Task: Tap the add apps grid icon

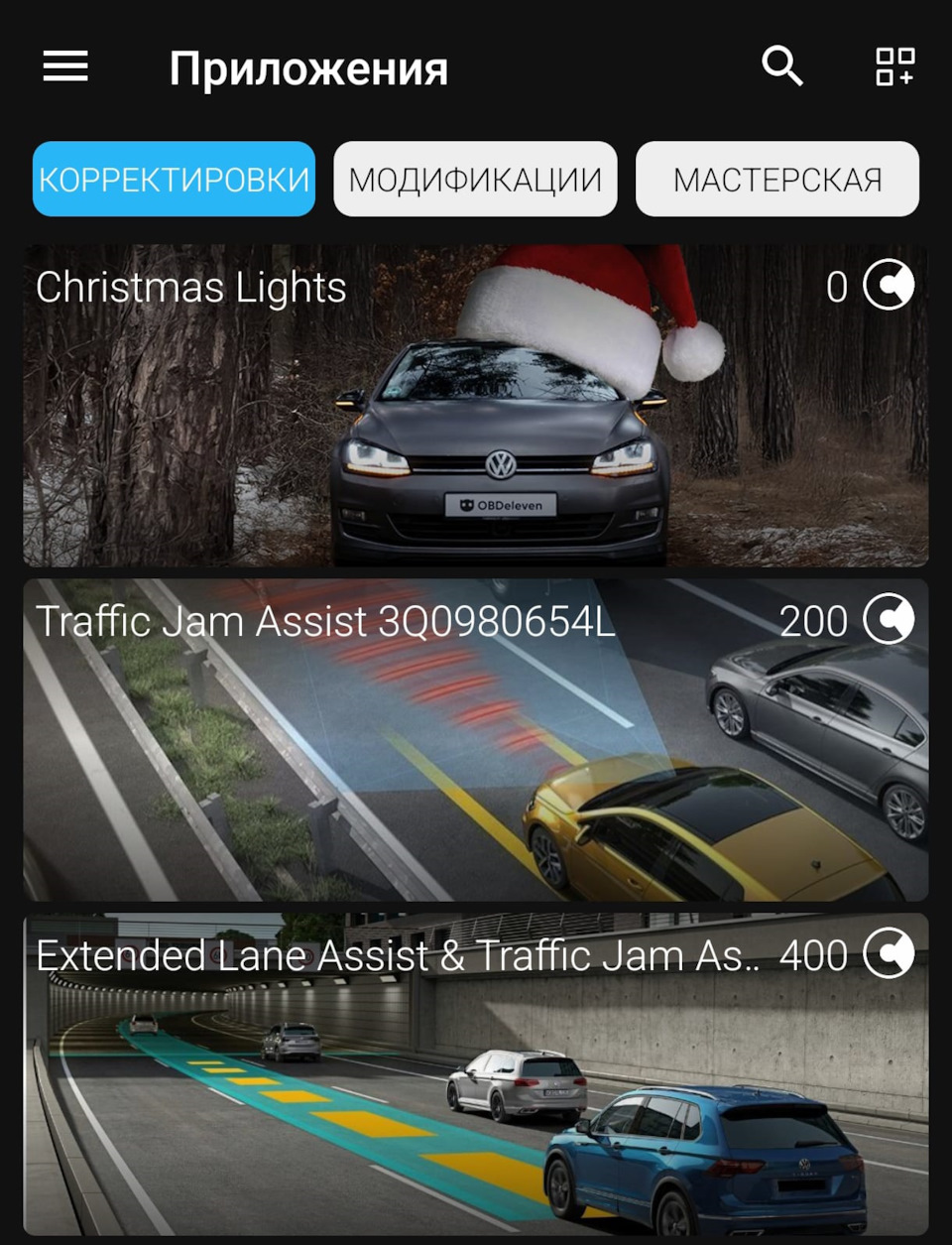Action: (x=894, y=66)
